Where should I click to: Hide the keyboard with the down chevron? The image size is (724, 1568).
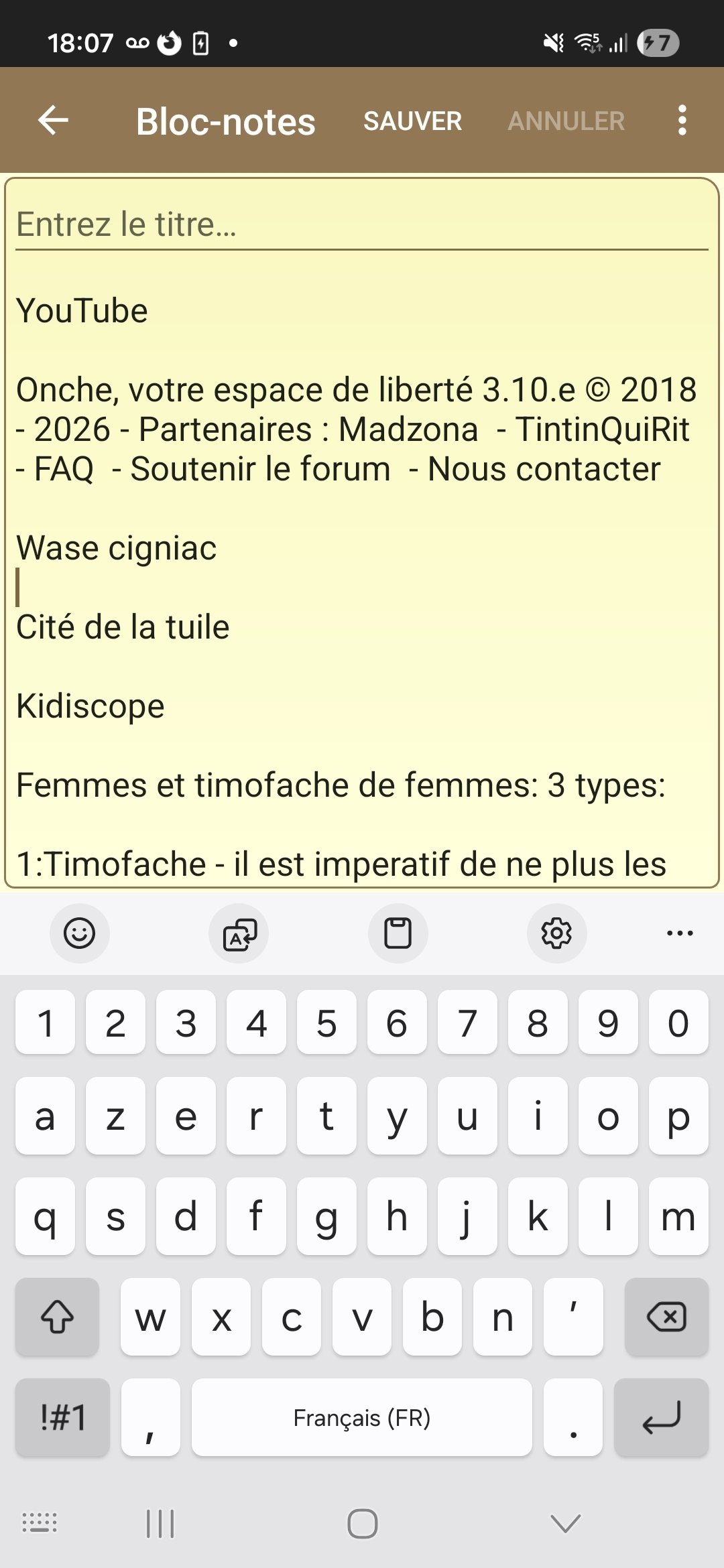[565, 1524]
